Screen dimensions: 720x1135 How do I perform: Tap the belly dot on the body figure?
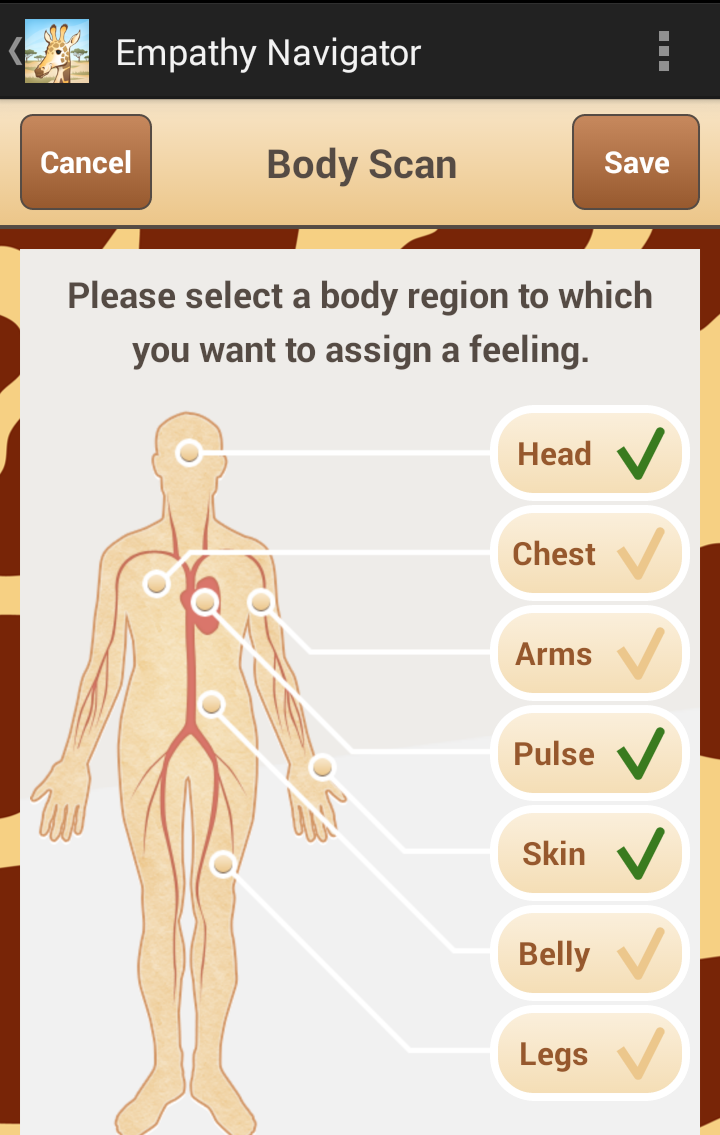[211, 705]
